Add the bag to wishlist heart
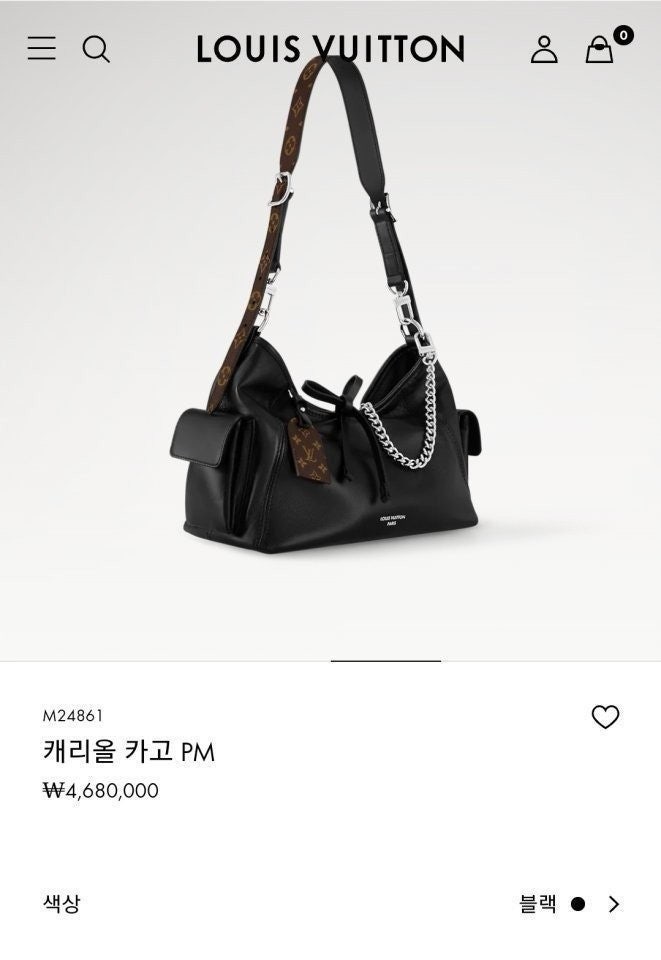Viewport: 661px width, 960px height. 605,717
